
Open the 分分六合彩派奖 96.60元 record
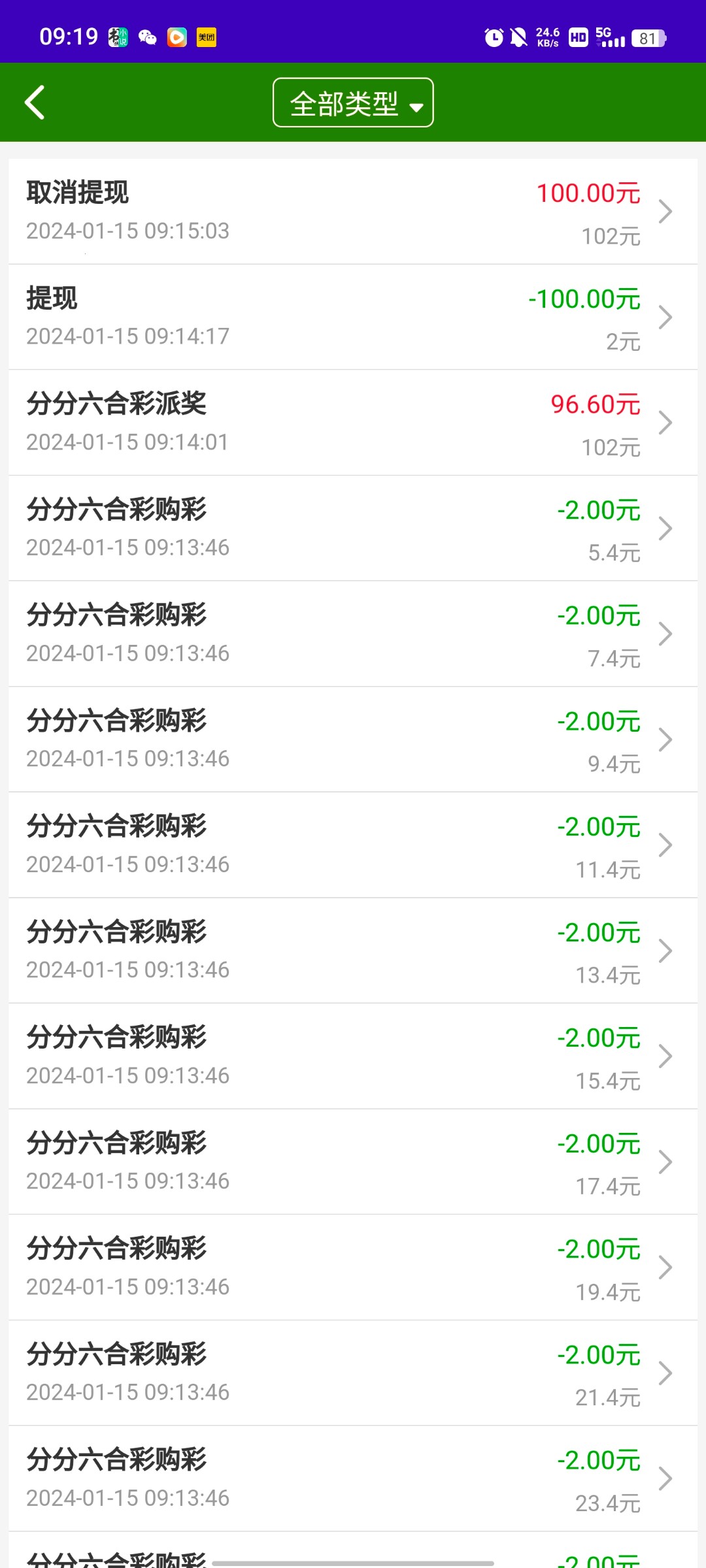click(x=353, y=423)
